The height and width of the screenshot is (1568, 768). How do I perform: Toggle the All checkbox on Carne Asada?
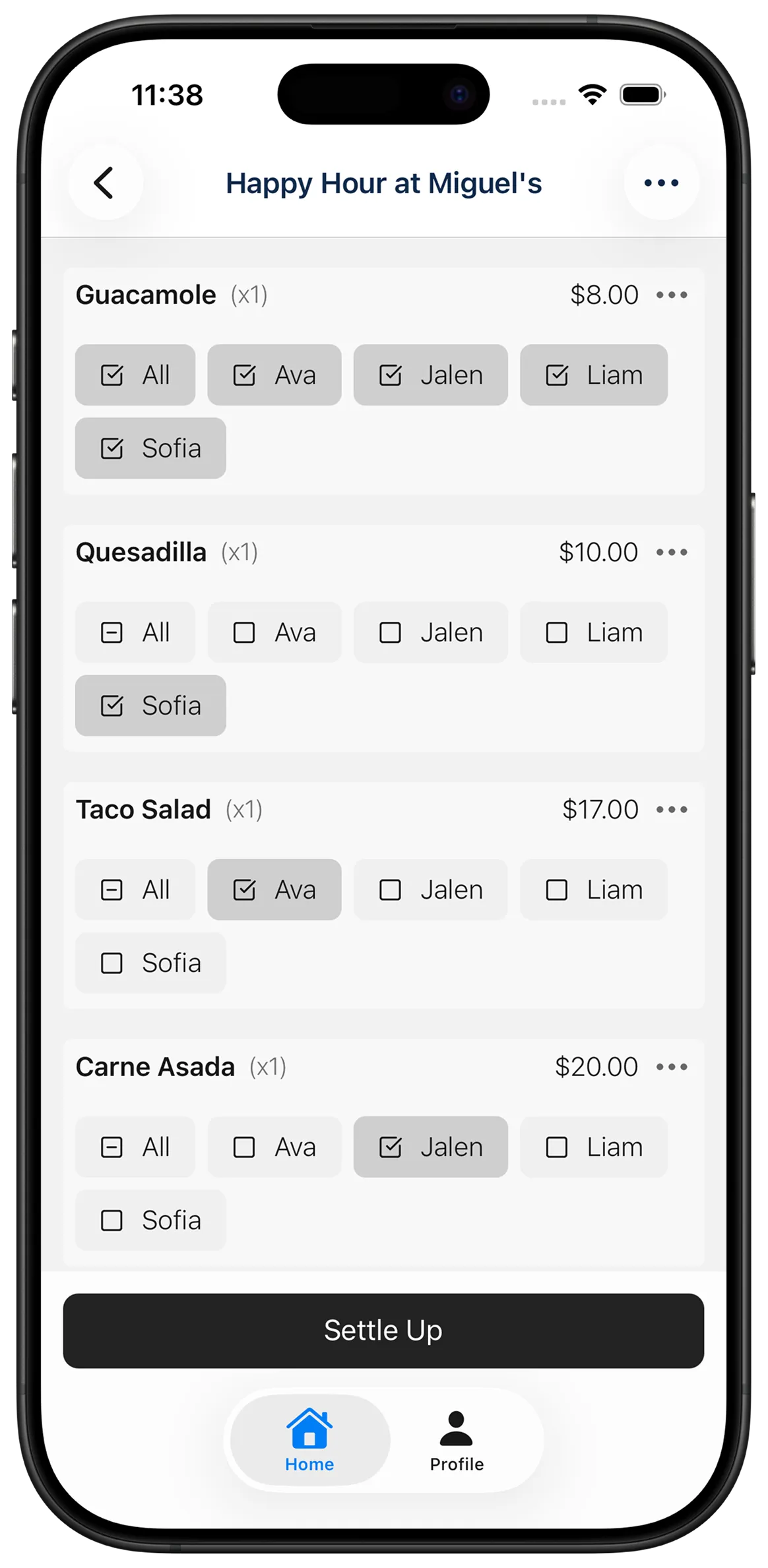tap(135, 1147)
